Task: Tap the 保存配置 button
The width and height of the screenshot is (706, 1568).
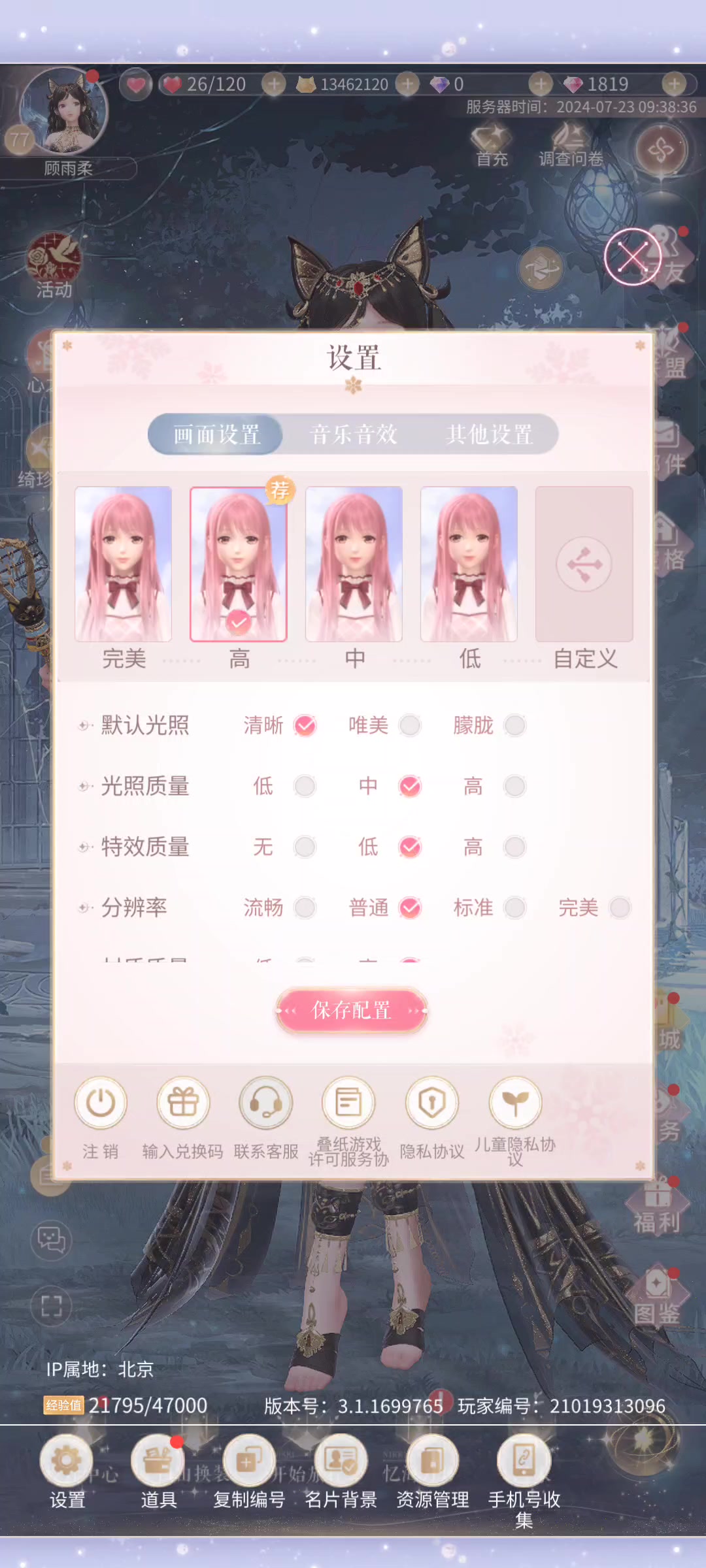Action: (352, 1010)
